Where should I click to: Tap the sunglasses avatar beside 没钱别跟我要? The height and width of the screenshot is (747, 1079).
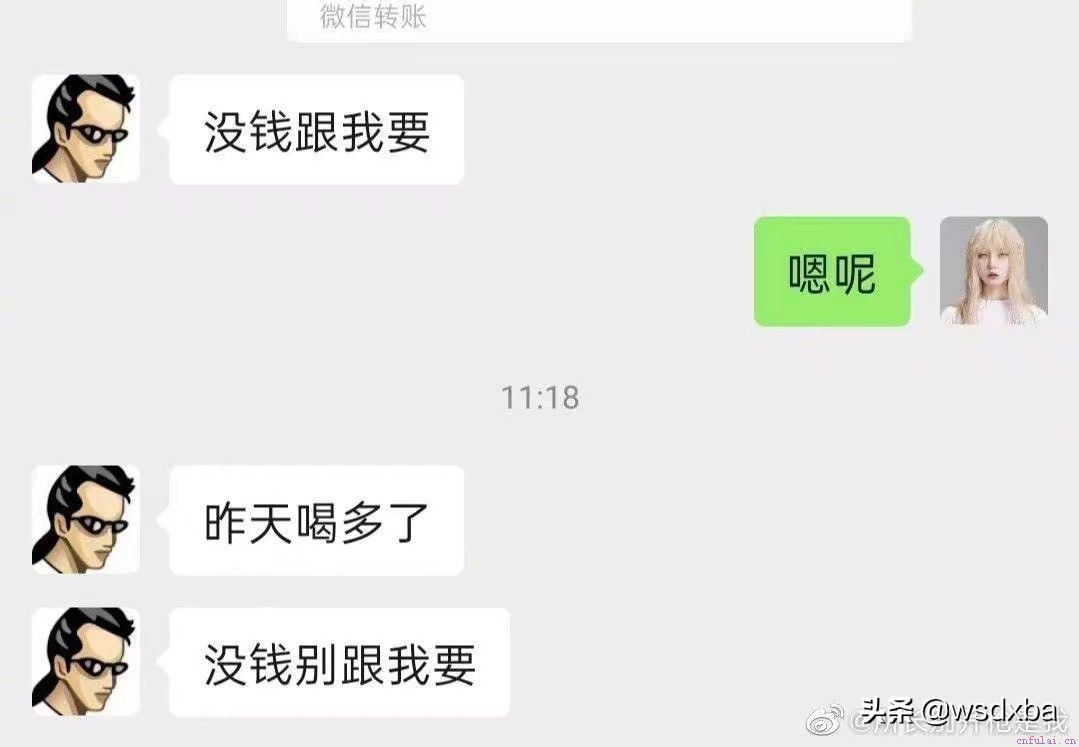pyautogui.click(x=85, y=661)
